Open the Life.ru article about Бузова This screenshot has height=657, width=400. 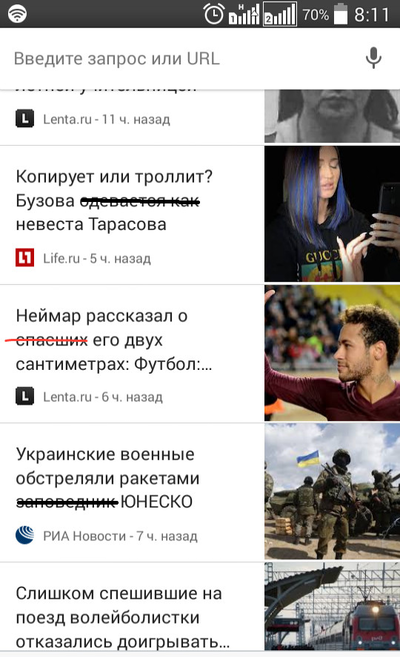[200, 215]
